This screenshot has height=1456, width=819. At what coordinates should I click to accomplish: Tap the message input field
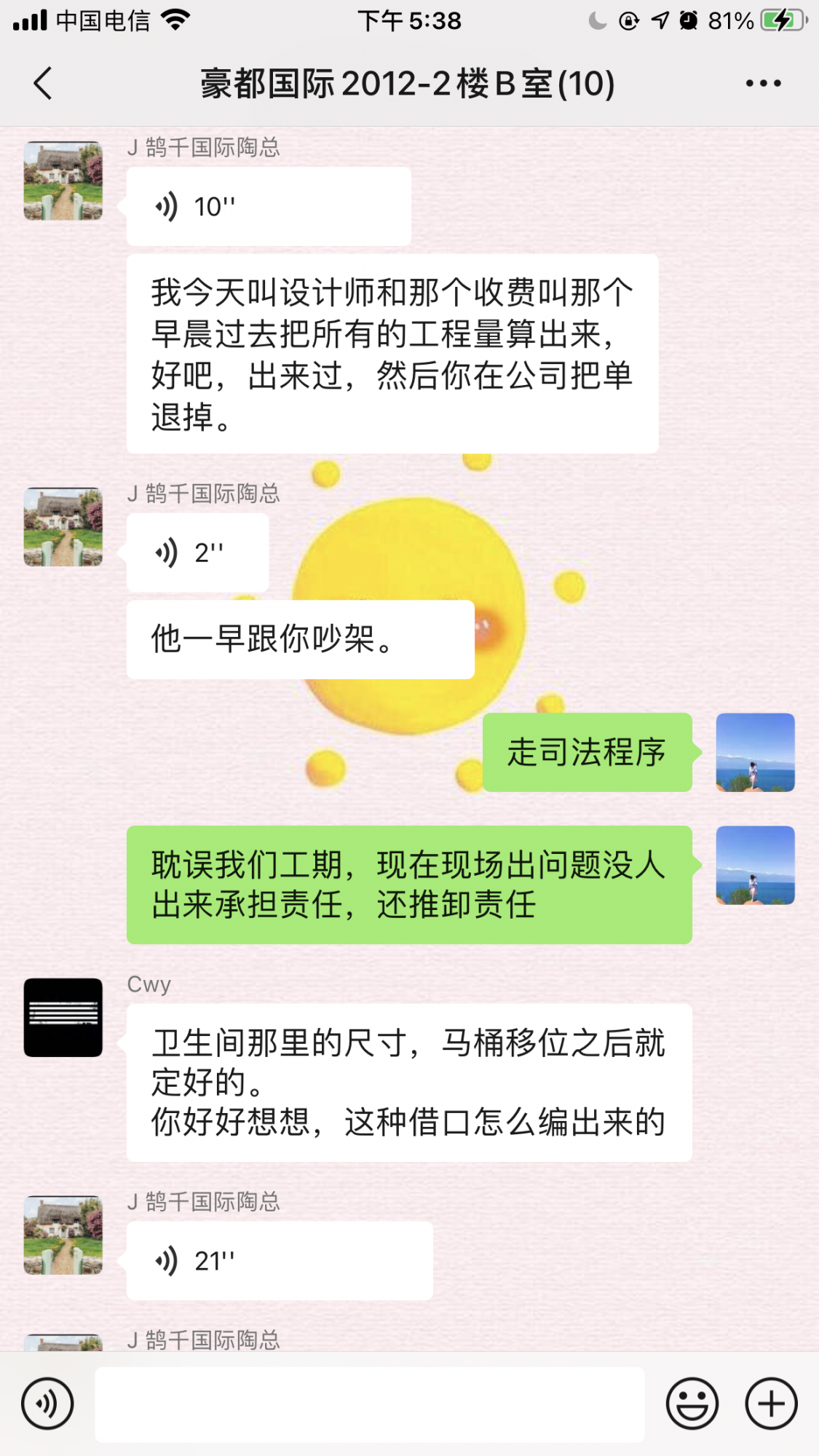point(370,1404)
